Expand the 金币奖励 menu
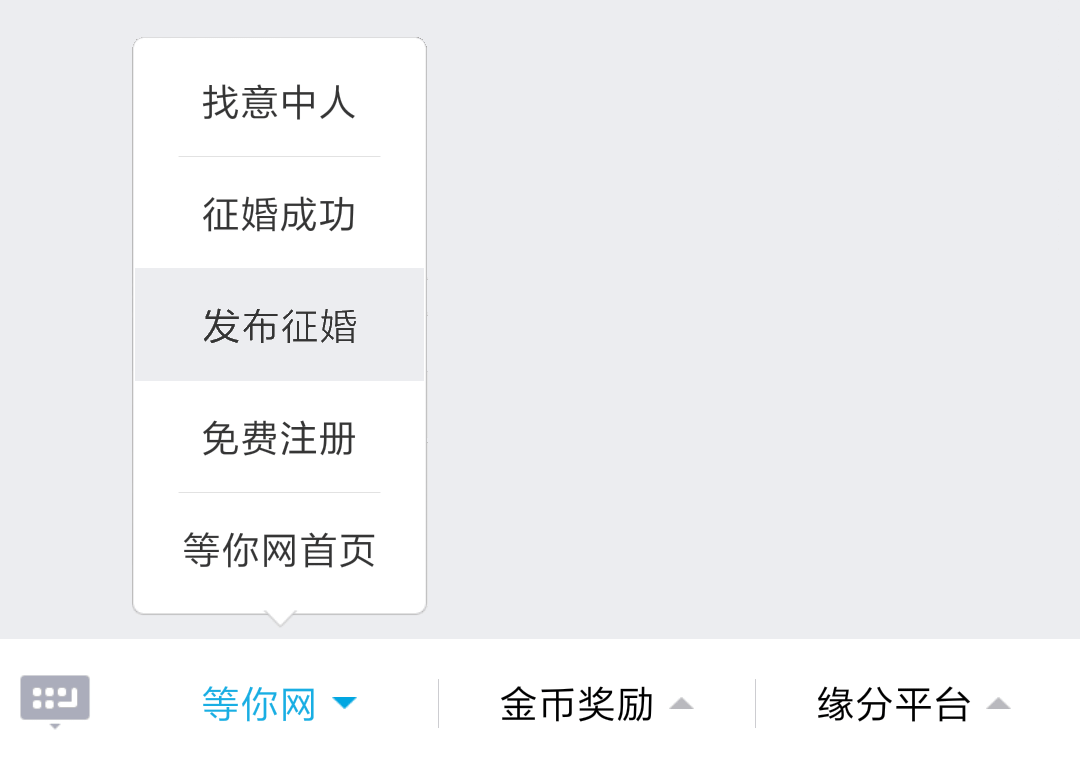Image resolution: width=1080 pixels, height=771 pixels. pyautogui.click(x=596, y=704)
